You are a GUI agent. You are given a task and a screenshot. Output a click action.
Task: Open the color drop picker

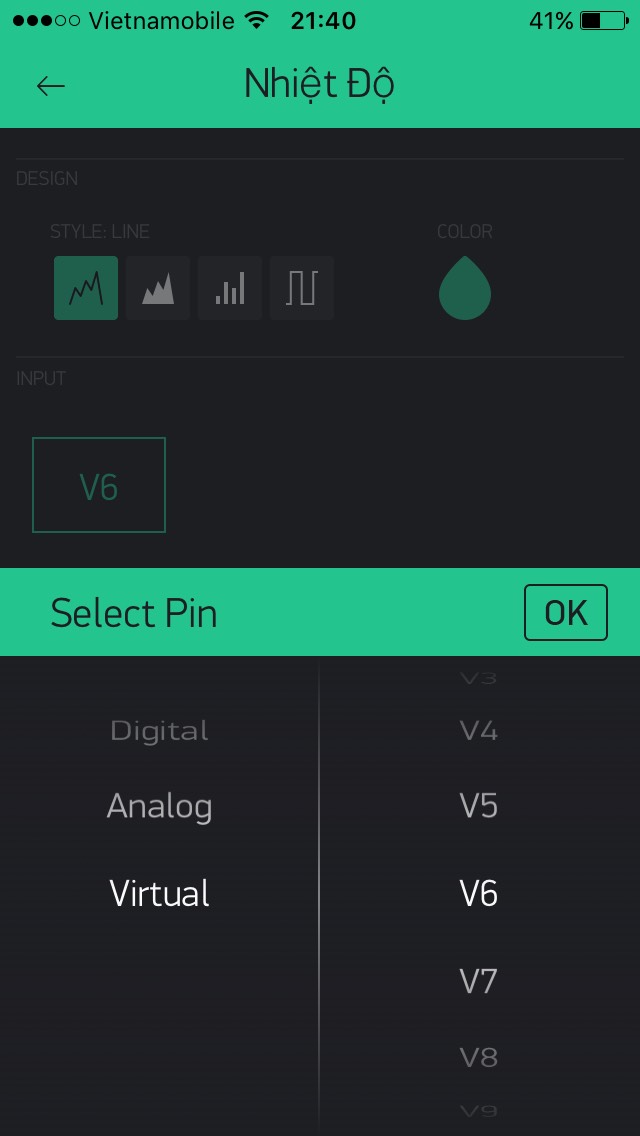(465, 288)
